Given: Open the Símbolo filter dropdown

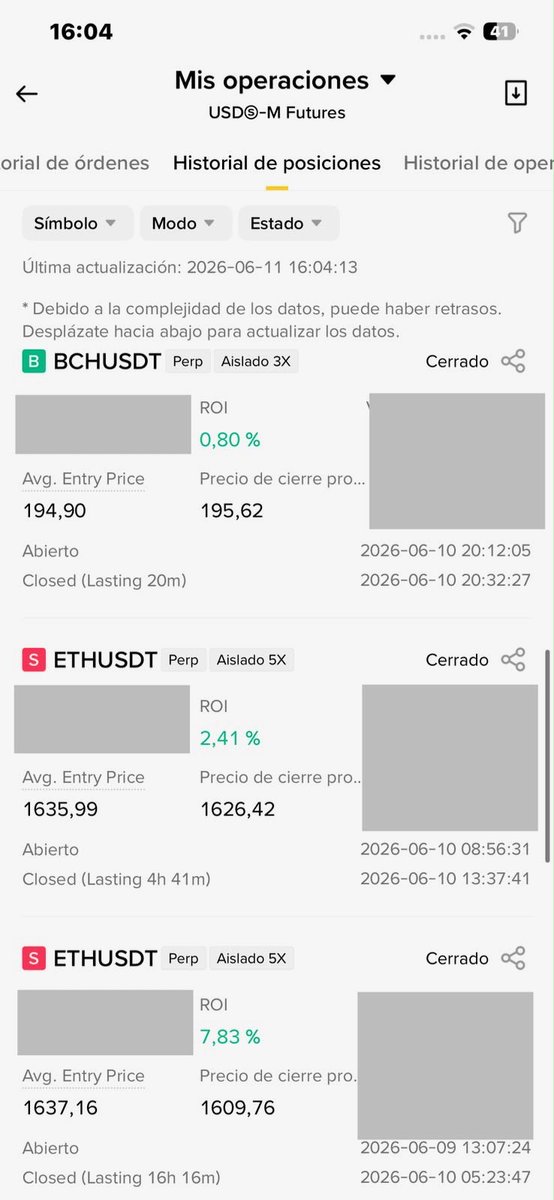Looking at the screenshot, I should click(78, 223).
